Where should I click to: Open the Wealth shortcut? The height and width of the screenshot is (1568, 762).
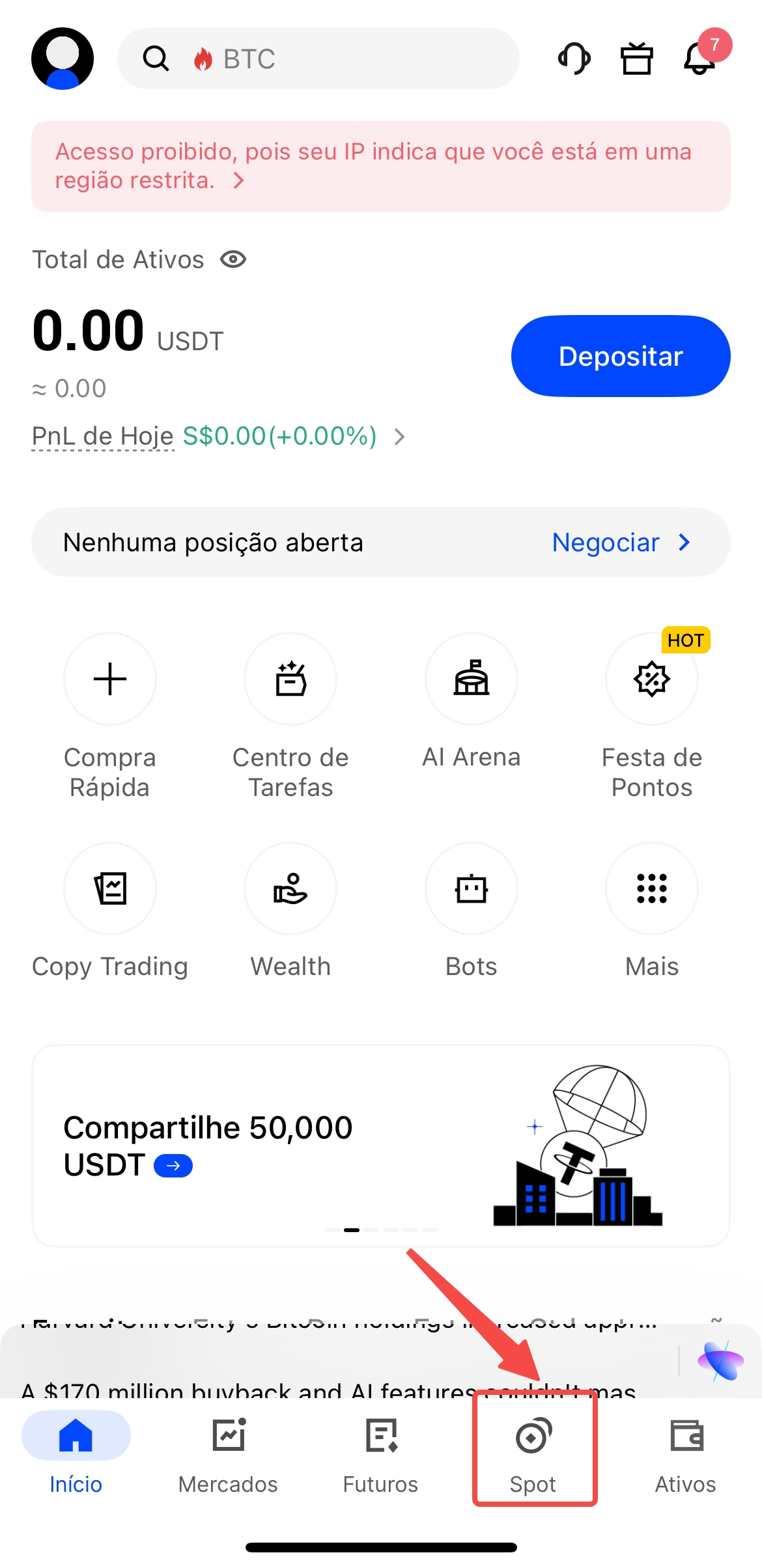tap(290, 888)
